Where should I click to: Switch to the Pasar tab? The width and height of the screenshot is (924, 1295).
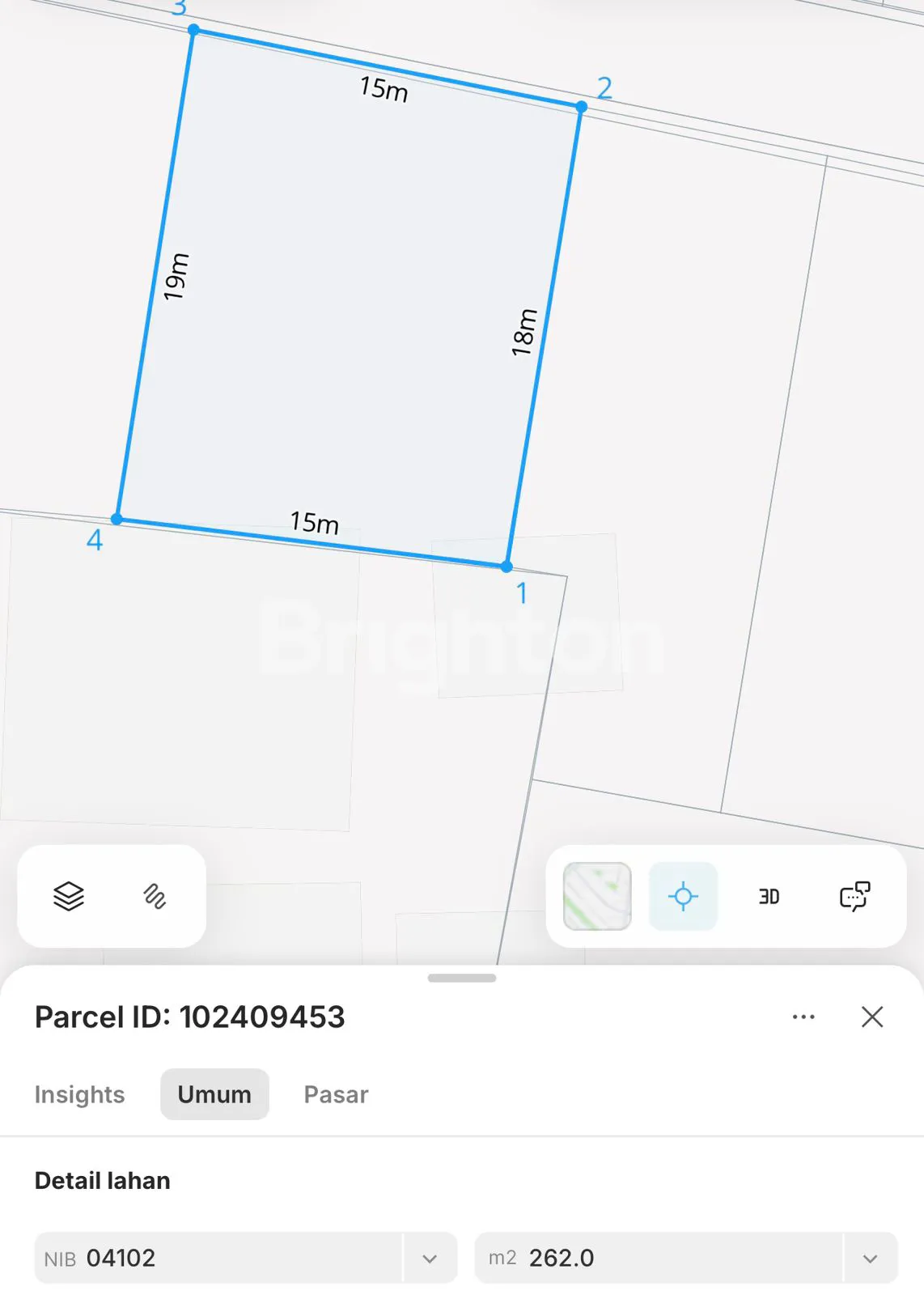pyautogui.click(x=336, y=1094)
